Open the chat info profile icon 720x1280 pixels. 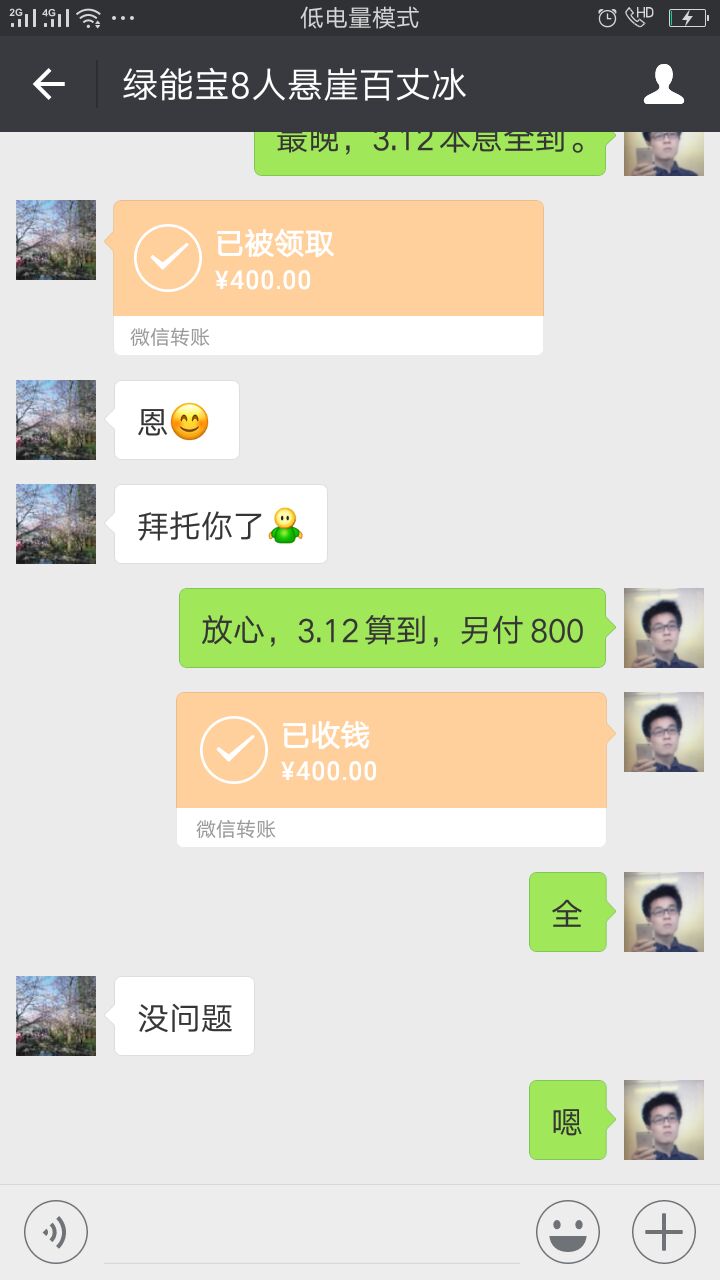coord(664,84)
